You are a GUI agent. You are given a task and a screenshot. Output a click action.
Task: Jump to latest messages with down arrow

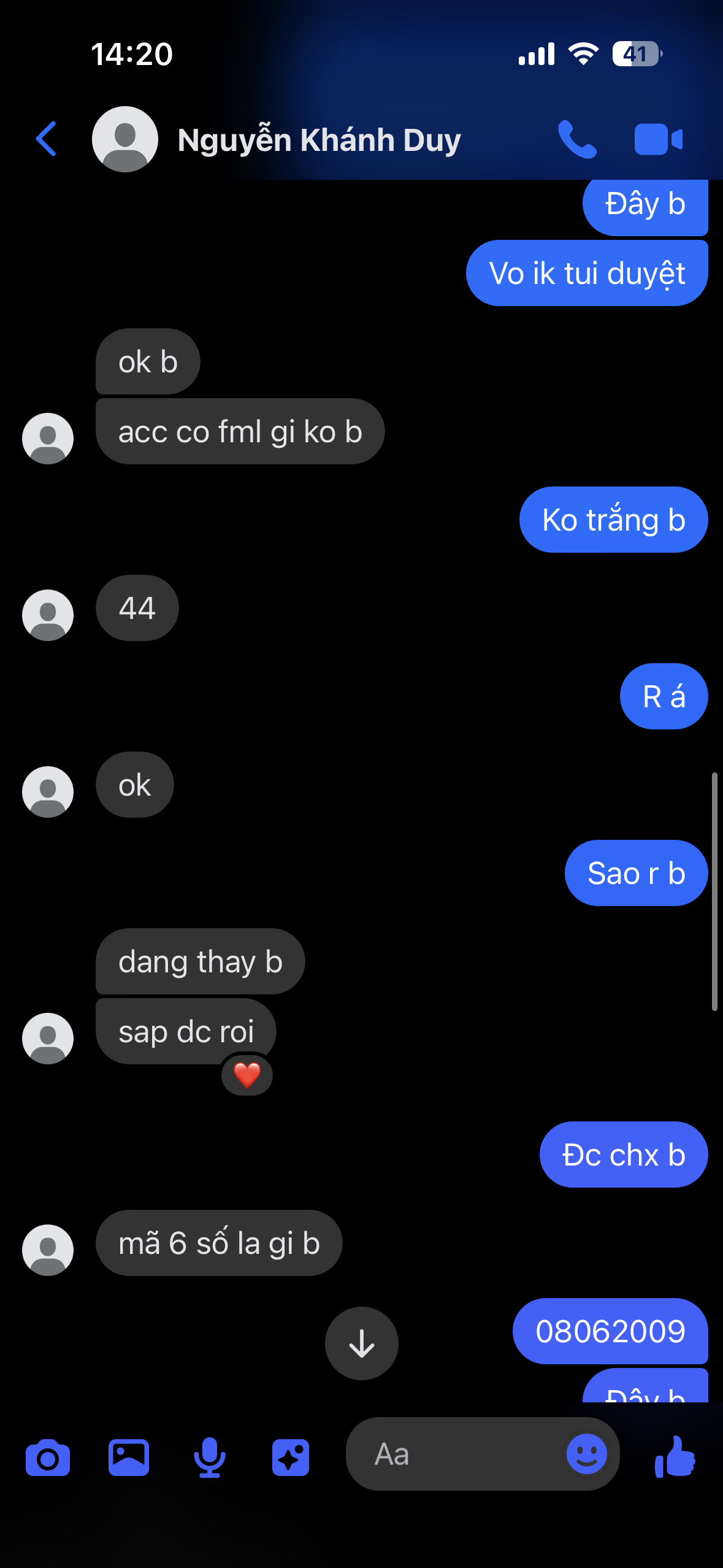(x=361, y=1343)
